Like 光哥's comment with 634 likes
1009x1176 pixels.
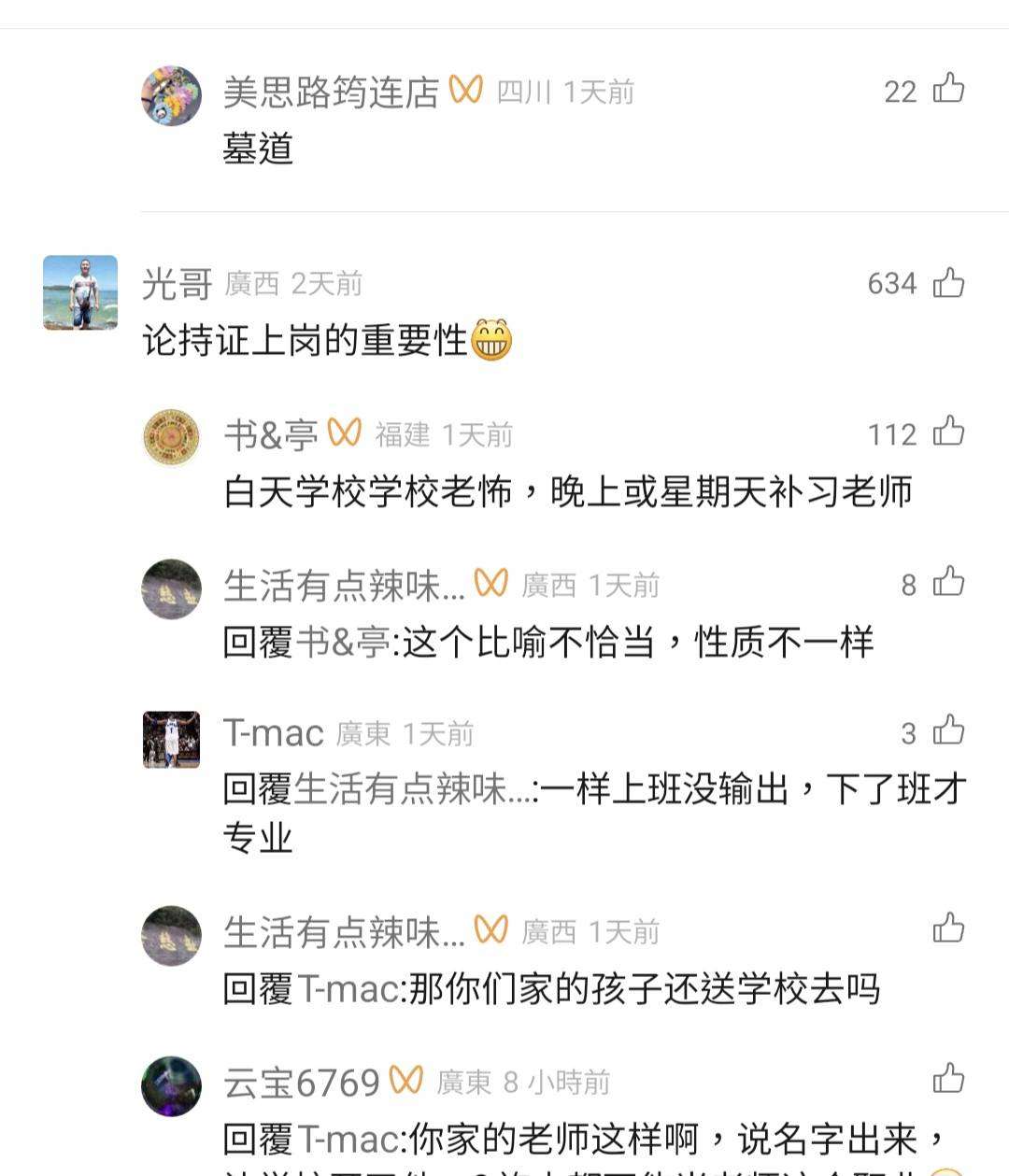tap(949, 282)
